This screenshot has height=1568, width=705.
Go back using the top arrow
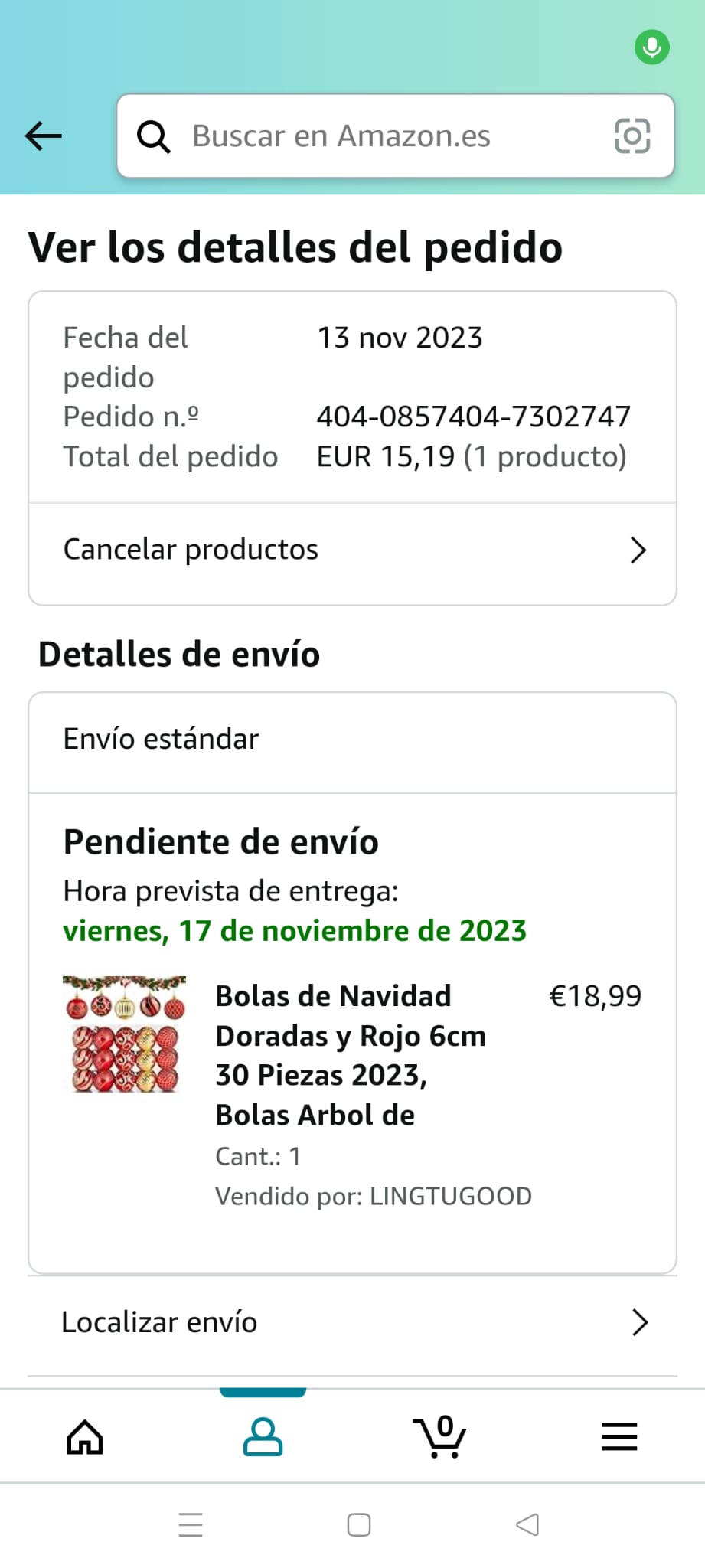[x=44, y=136]
